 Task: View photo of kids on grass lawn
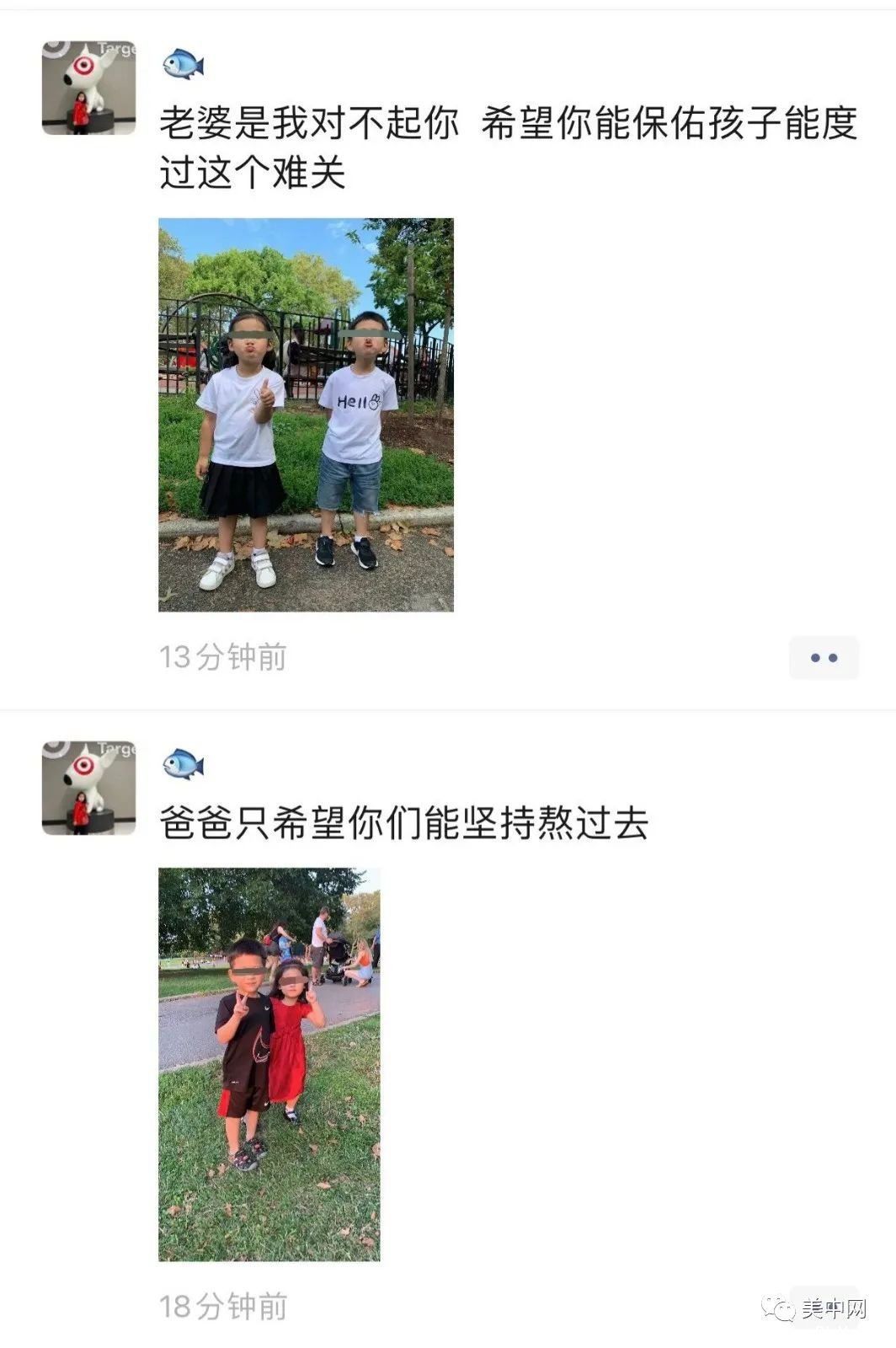269,1064
